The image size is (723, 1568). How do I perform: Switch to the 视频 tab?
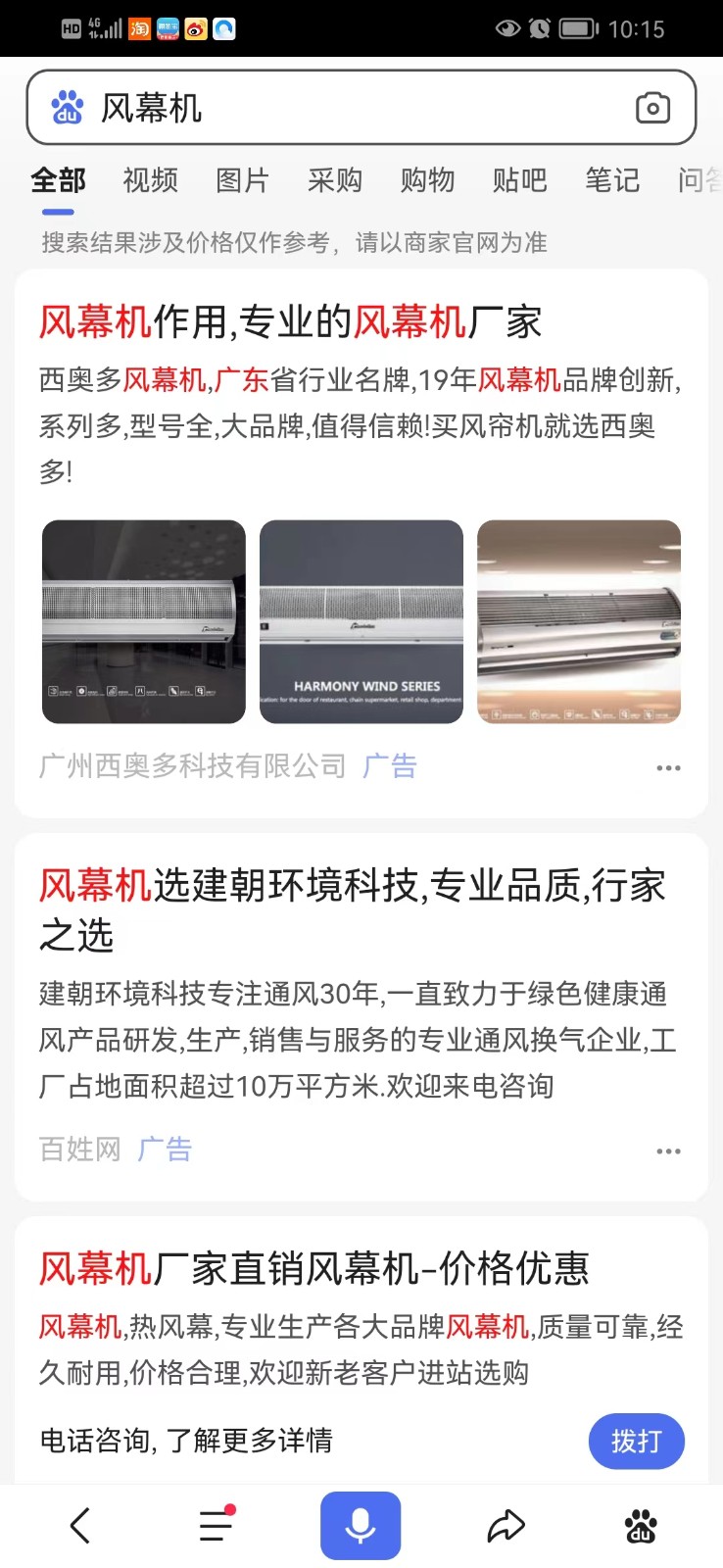point(149,180)
